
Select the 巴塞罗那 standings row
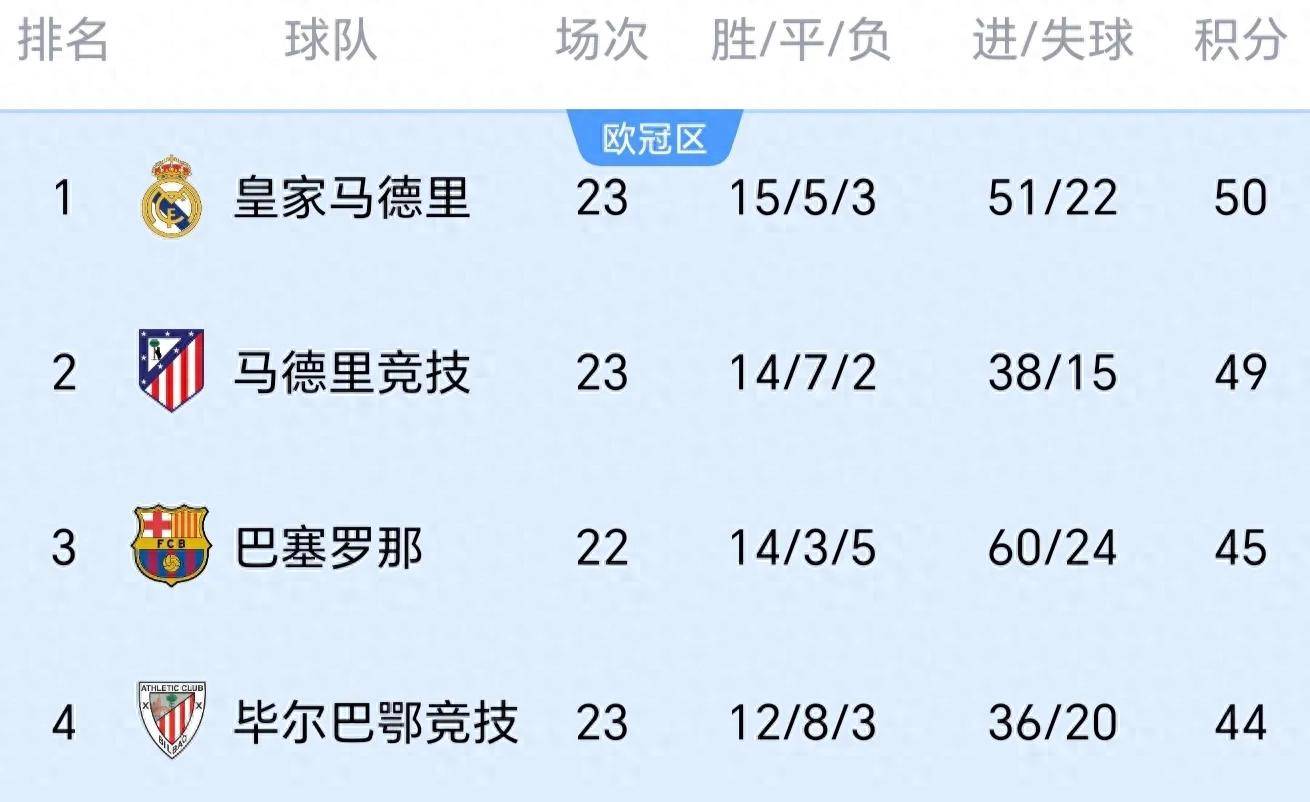[x=328, y=548]
